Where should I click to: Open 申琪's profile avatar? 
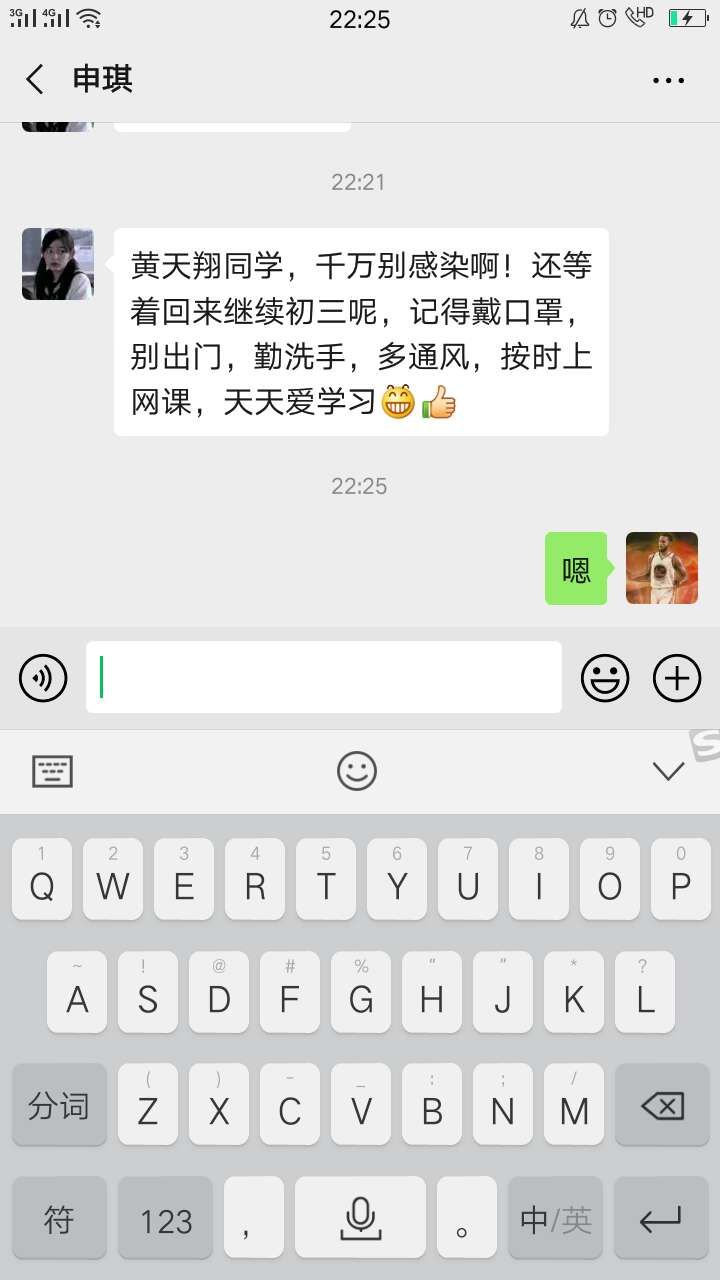click(58, 264)
